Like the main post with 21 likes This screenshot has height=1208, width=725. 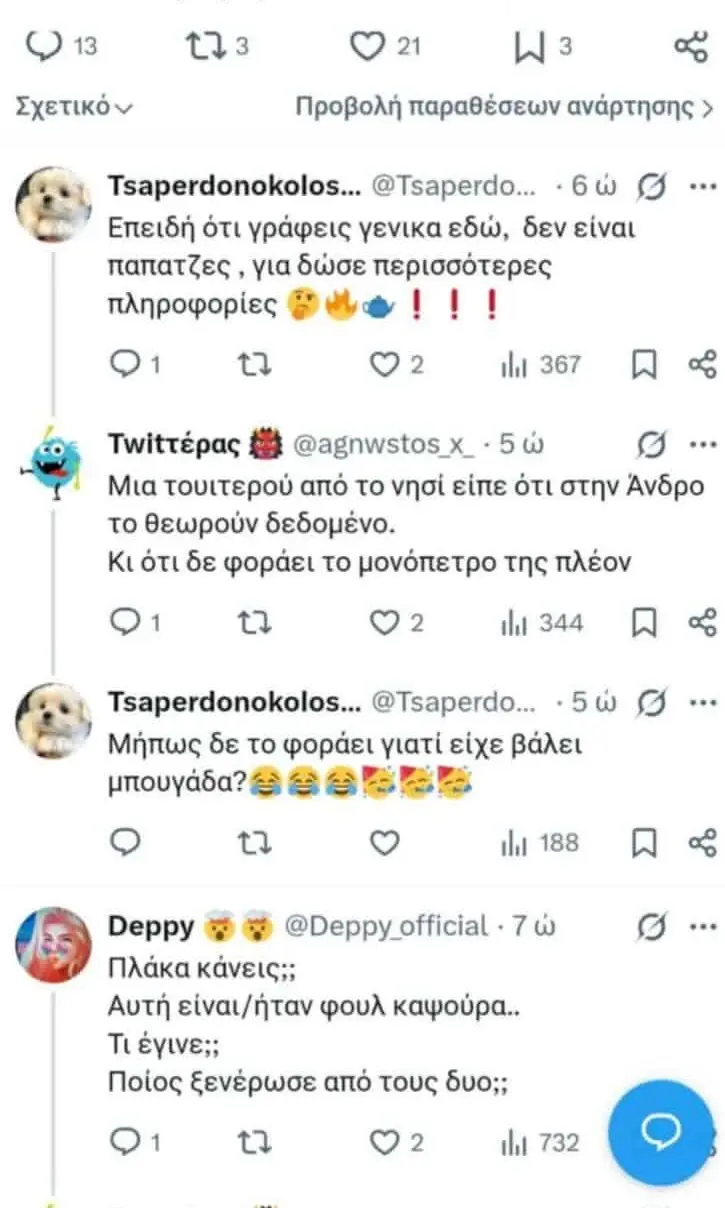point(367,46)
